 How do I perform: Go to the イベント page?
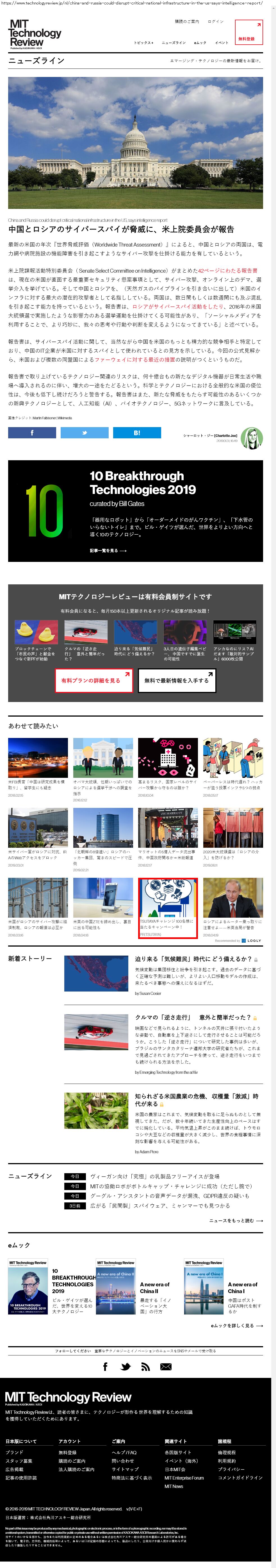(221, 43)
